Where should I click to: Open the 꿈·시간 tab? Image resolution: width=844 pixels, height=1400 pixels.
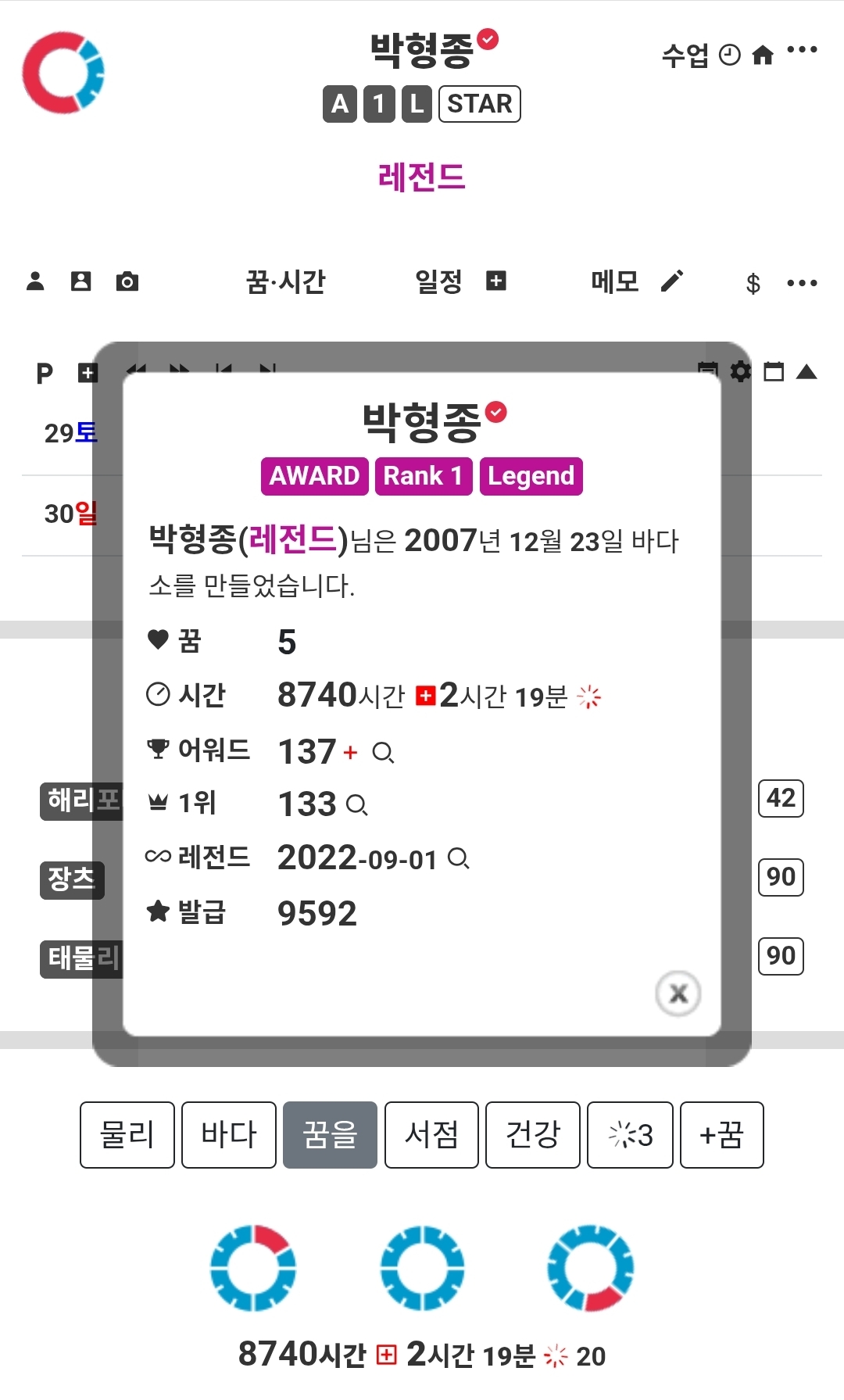pyautogui.click(x=285, y=281)
